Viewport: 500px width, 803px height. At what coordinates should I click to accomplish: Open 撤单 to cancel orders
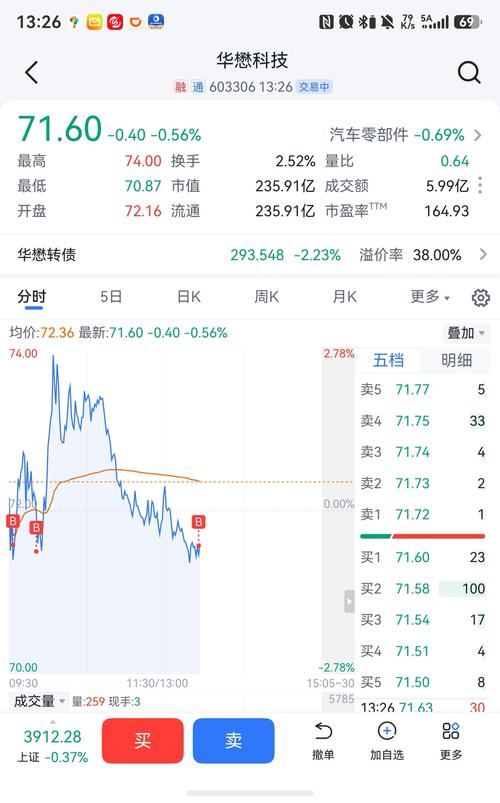coord(323,741)
